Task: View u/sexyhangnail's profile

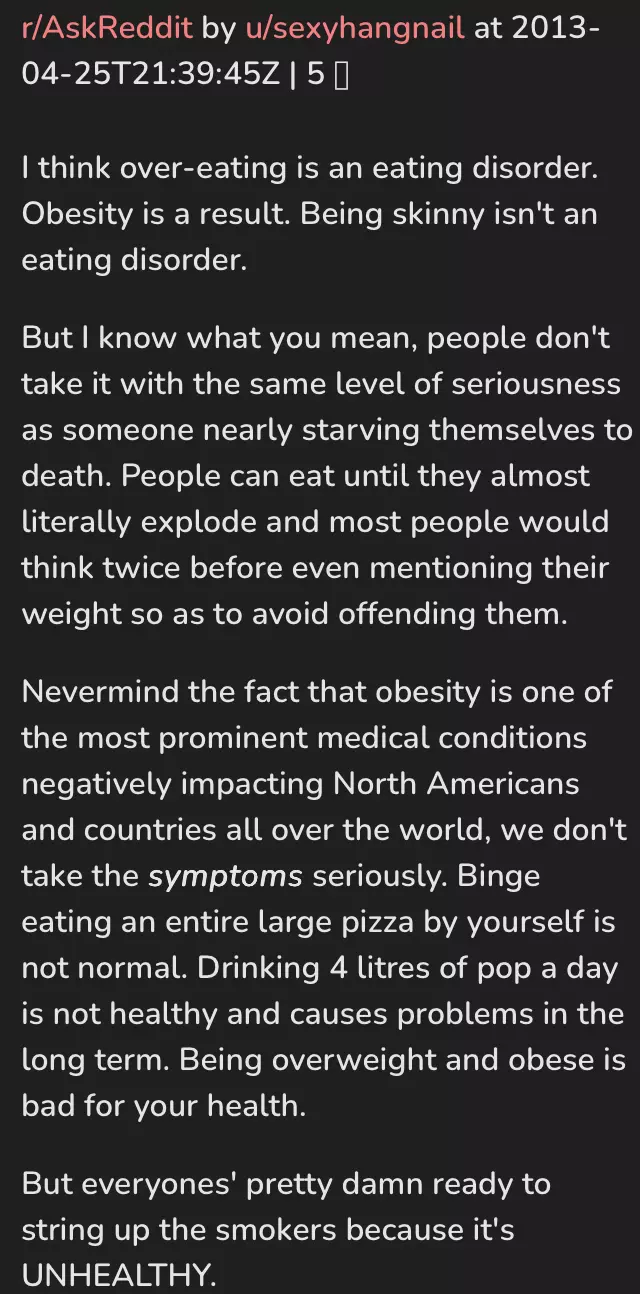Action: tap(355, 27)
